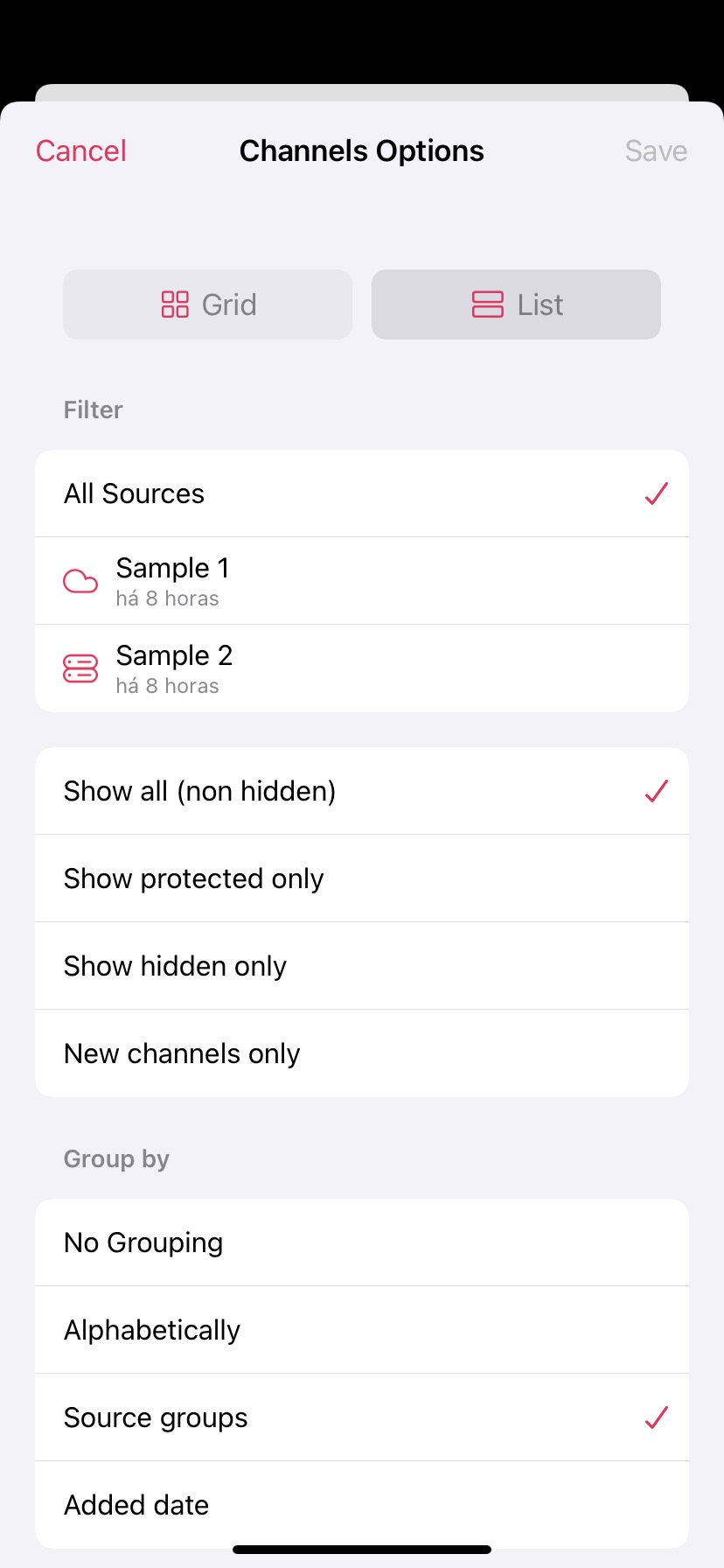Select New channels only
Viewport: 724px width, 1568px height.
362,1053
